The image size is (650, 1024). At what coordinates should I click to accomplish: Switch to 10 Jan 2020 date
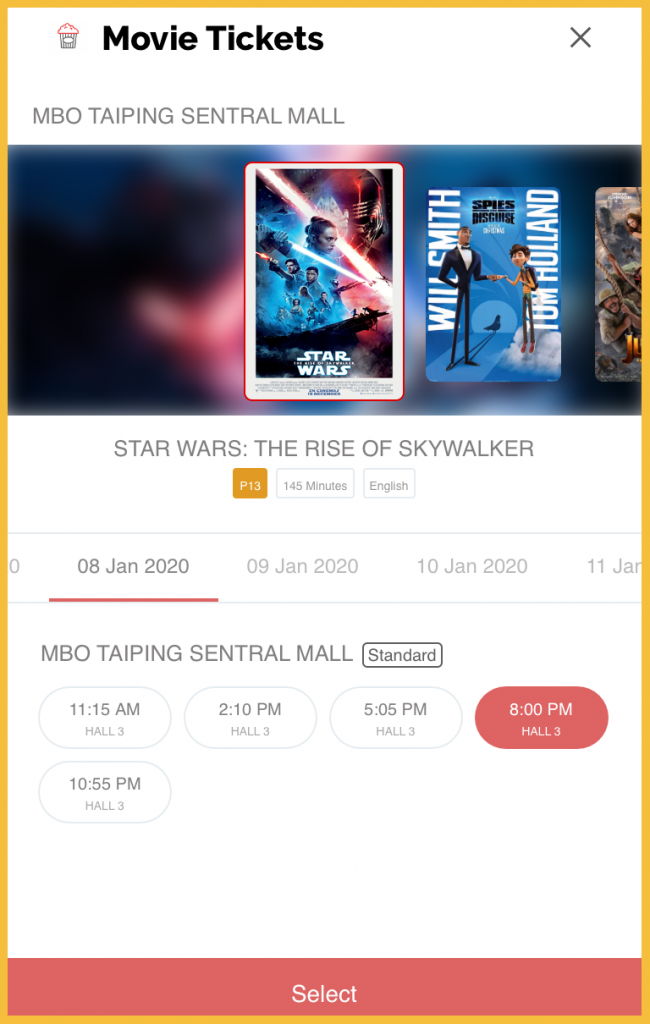[471, 566]
